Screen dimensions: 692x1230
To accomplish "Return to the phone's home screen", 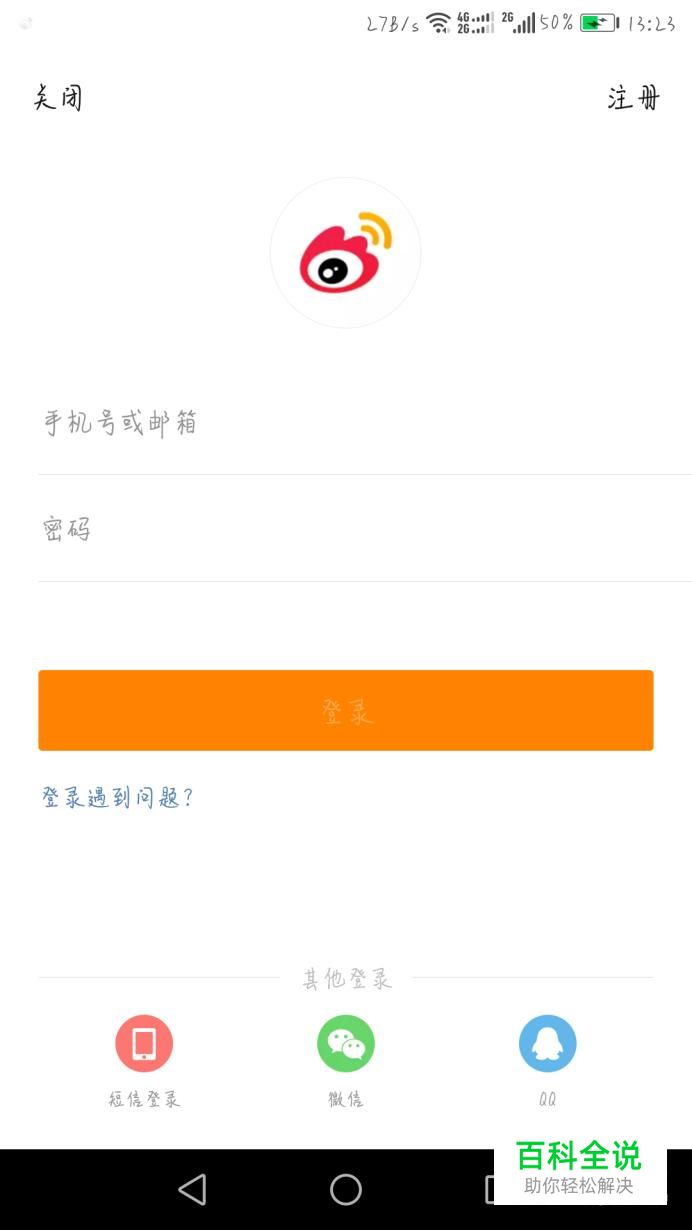I will pyautogui.click(x=346, y=1189).
